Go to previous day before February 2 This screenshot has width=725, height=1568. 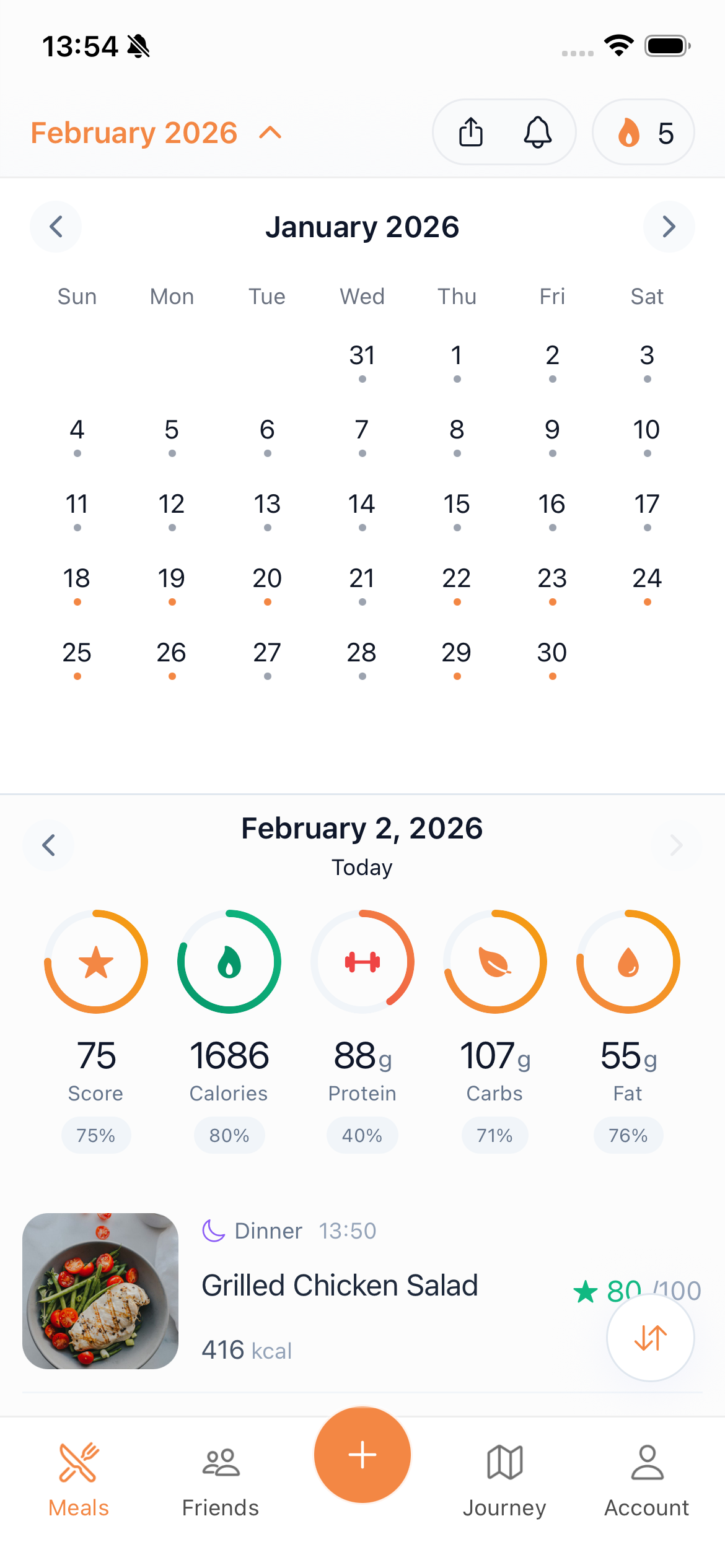coord(48,845)
